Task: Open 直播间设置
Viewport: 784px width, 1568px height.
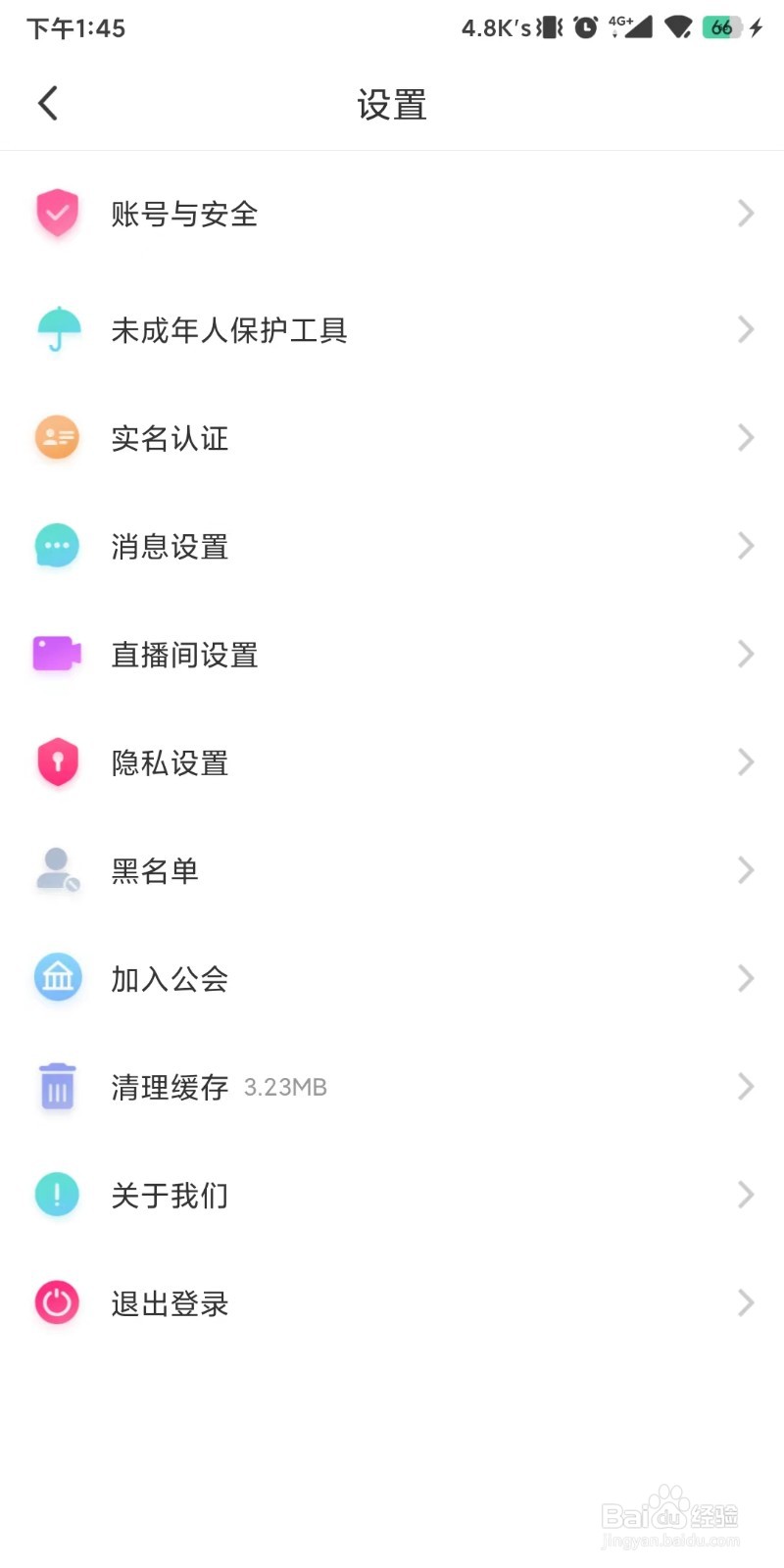Action: click(x=392, y=655)
